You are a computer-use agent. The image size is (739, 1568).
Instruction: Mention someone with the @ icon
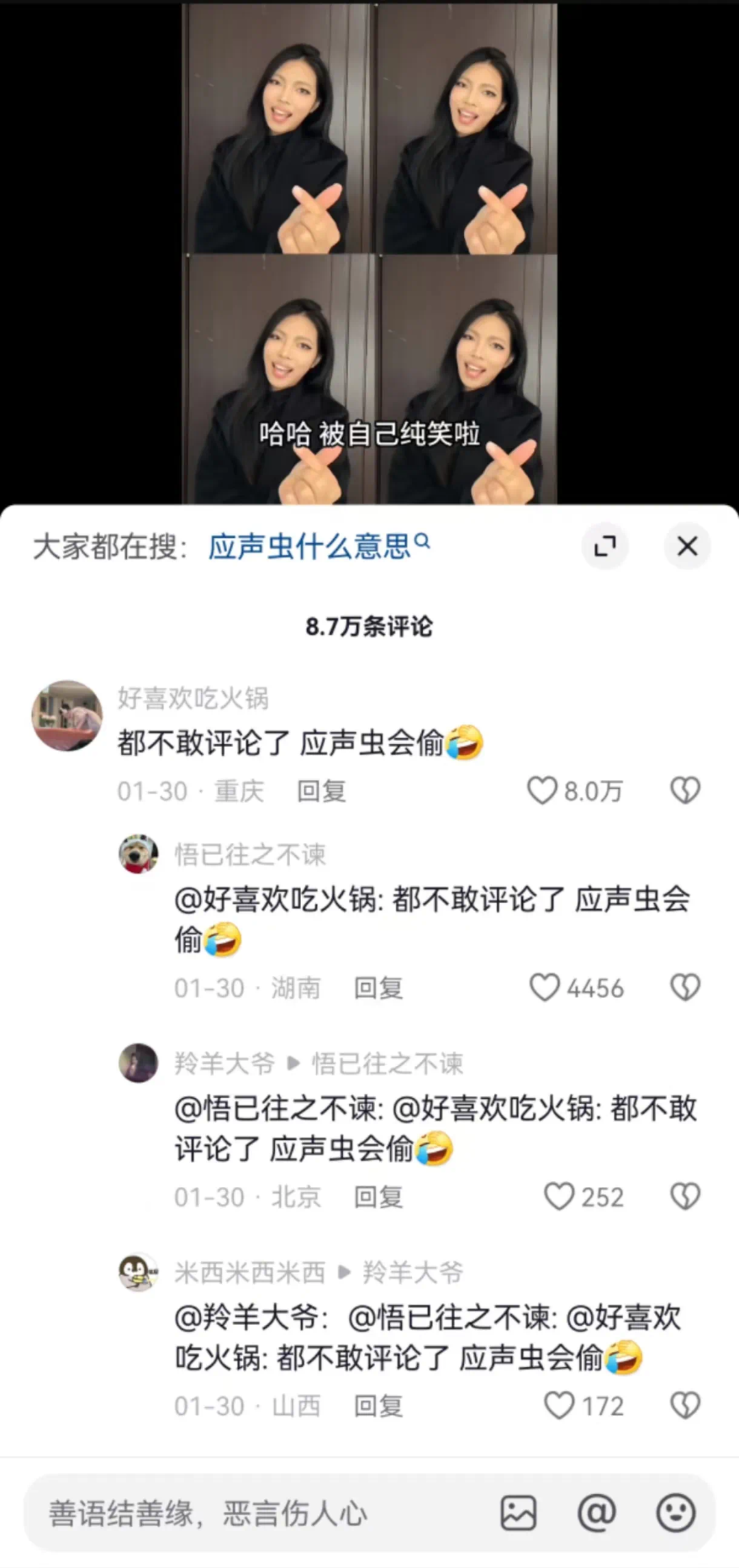point(597,1513)
